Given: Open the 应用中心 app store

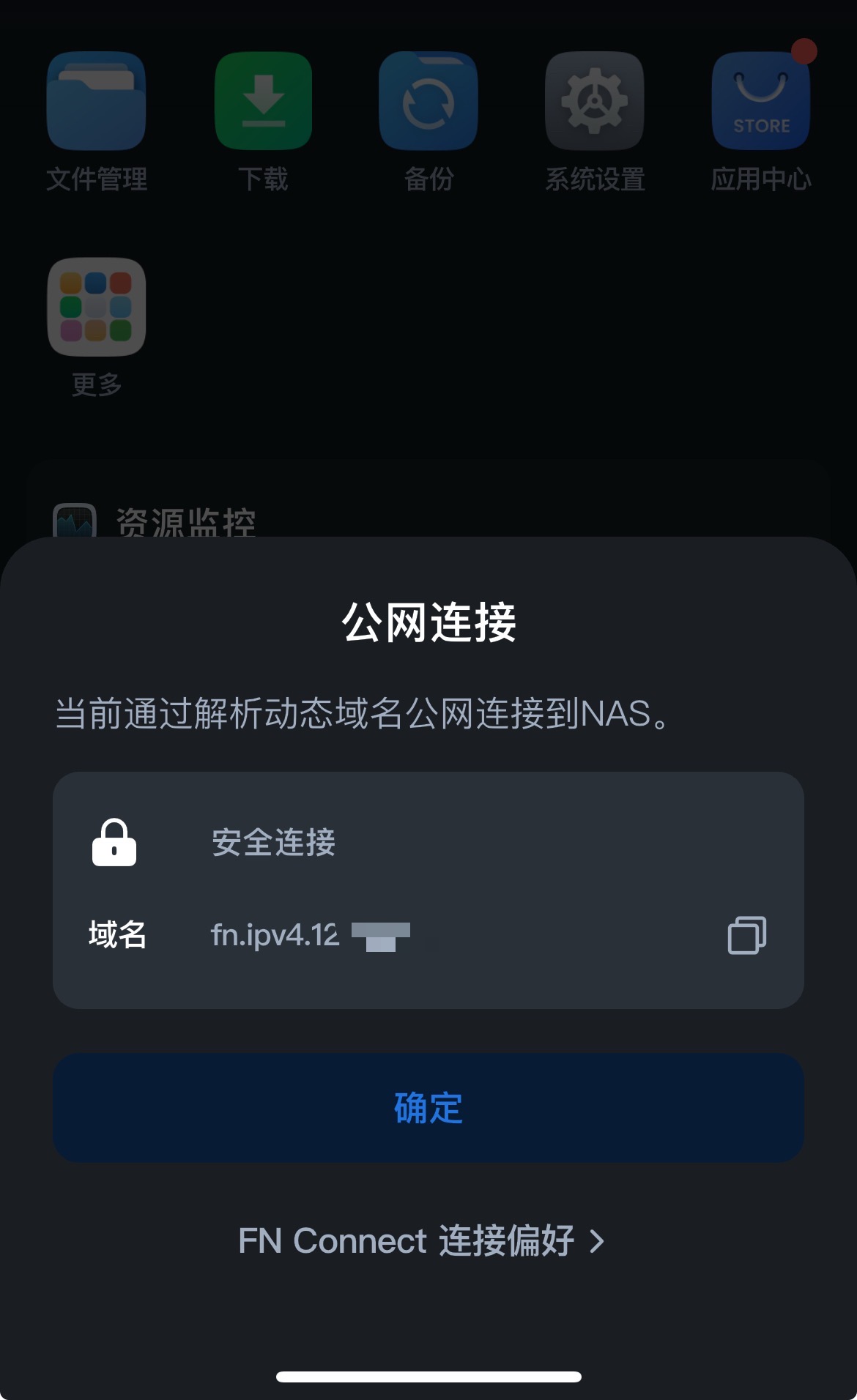Looking at the screenshot, I should pos(760,103).
